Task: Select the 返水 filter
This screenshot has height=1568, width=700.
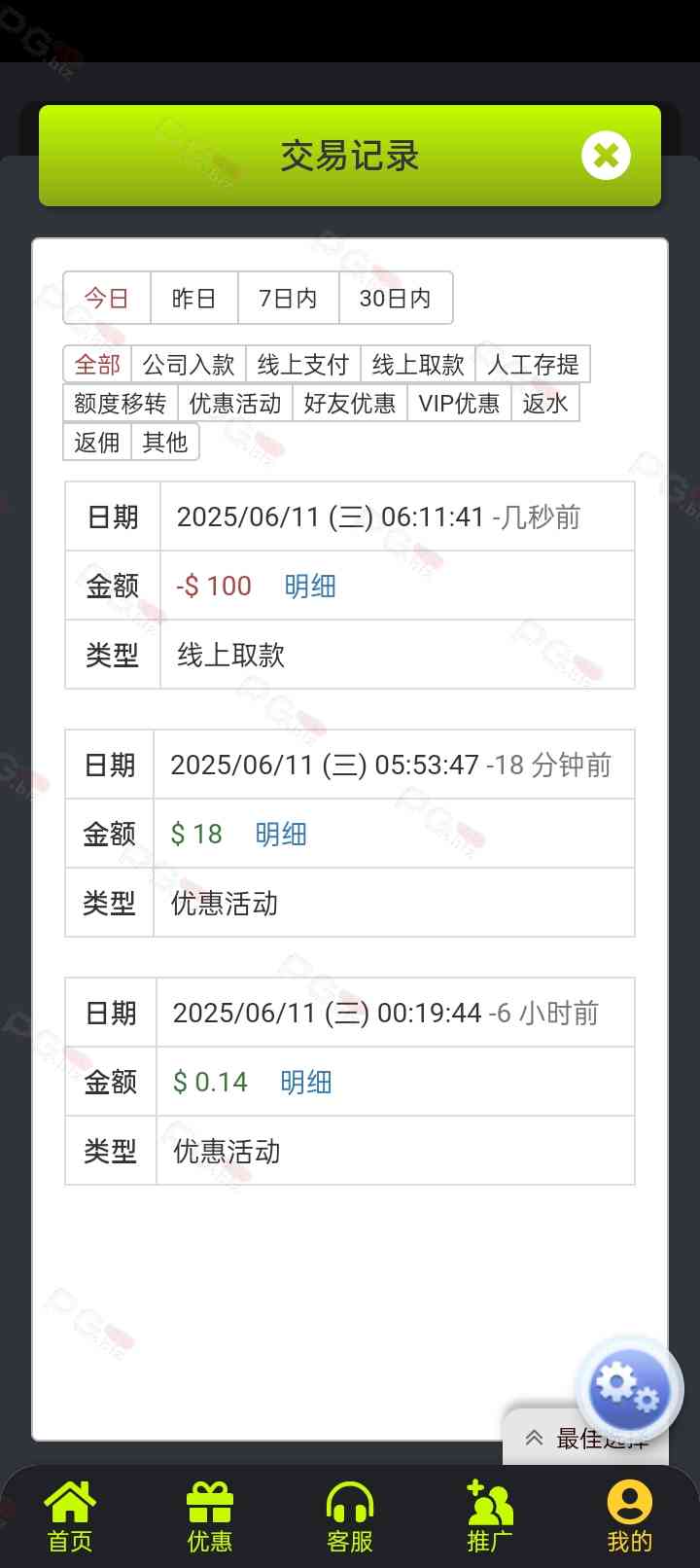Action: click(544, 403)
